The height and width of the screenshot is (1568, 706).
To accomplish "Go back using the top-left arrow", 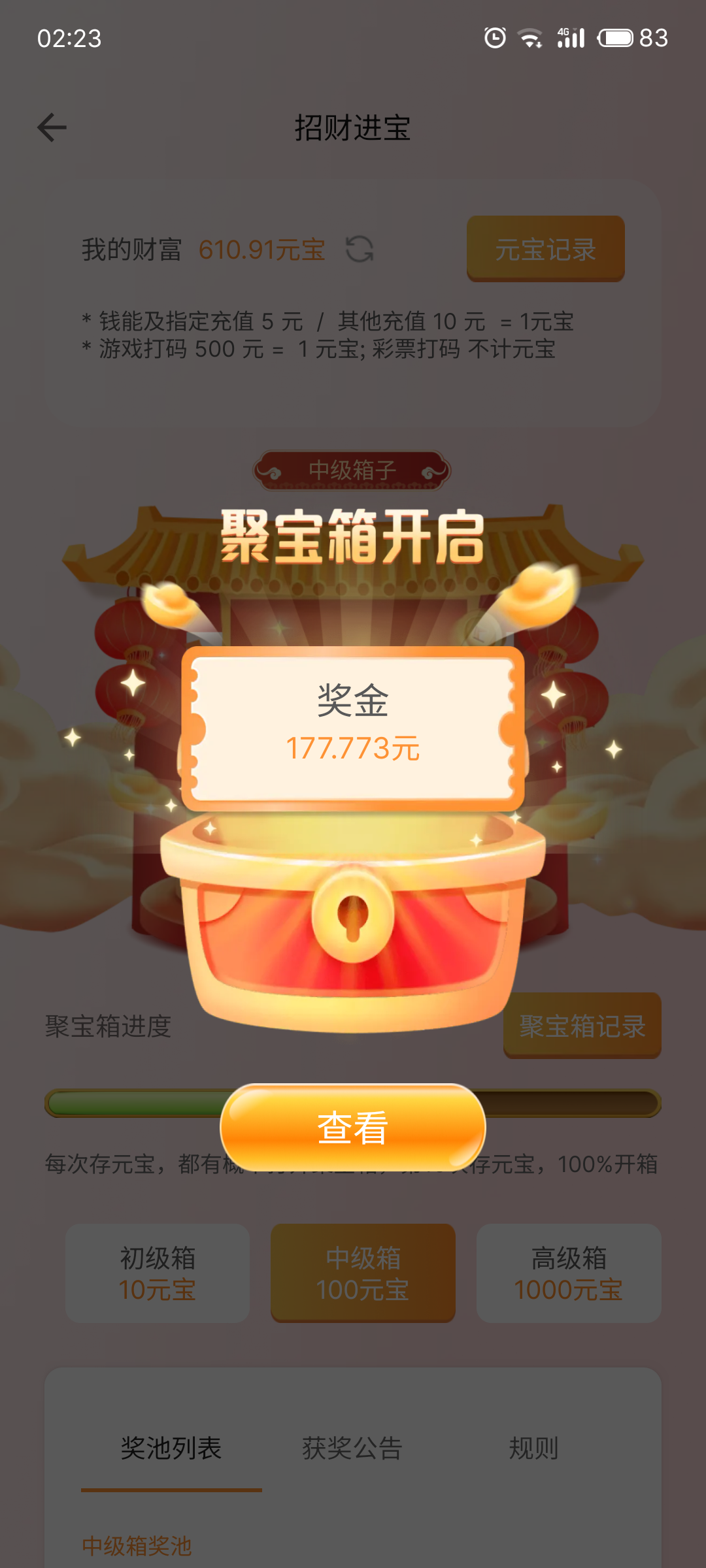I will [x=52, y=127].
